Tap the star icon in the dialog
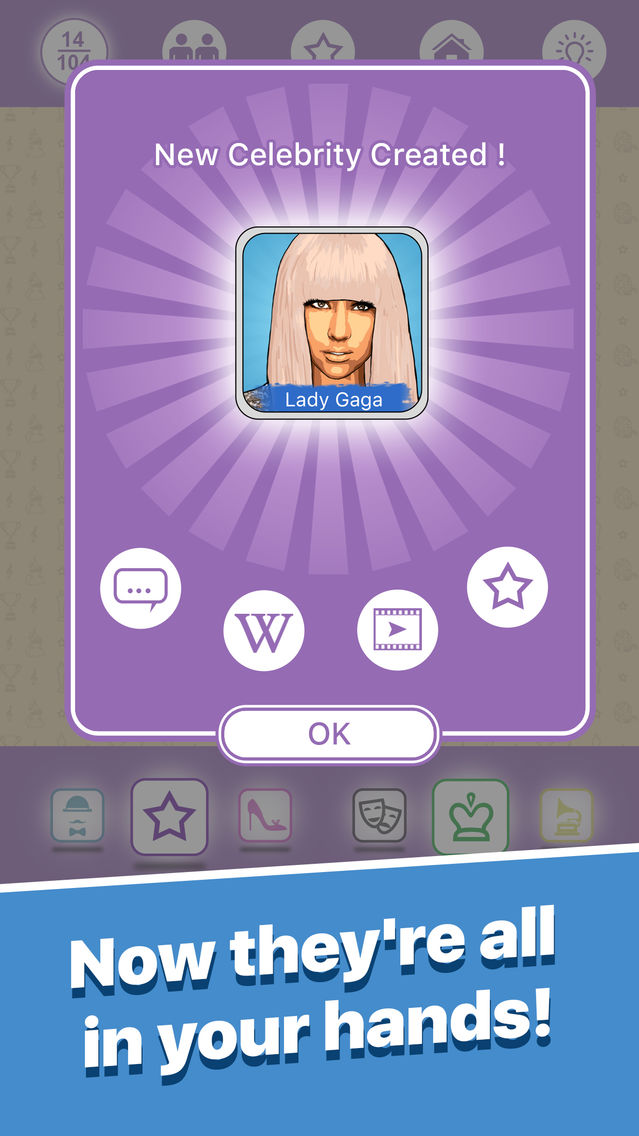 click(x=507, y=587)
